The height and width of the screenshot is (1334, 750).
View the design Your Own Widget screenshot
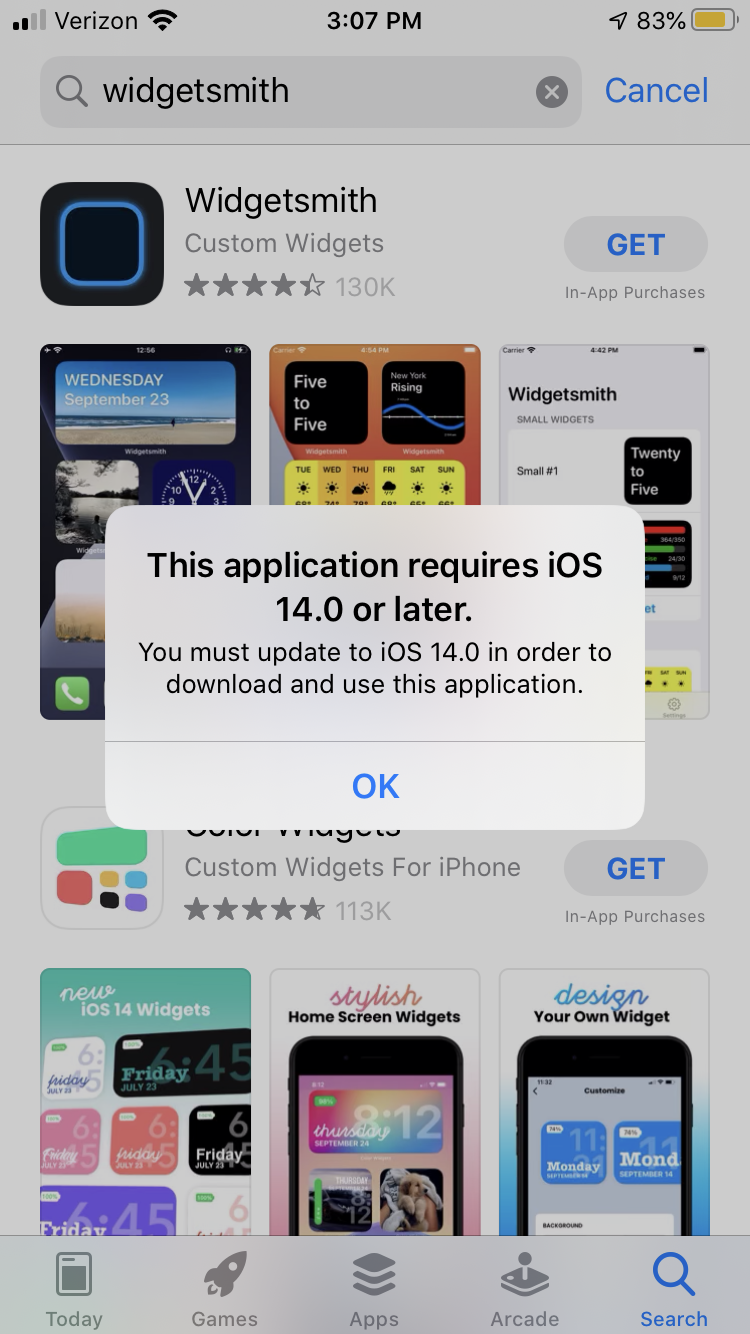[604, 1101]
